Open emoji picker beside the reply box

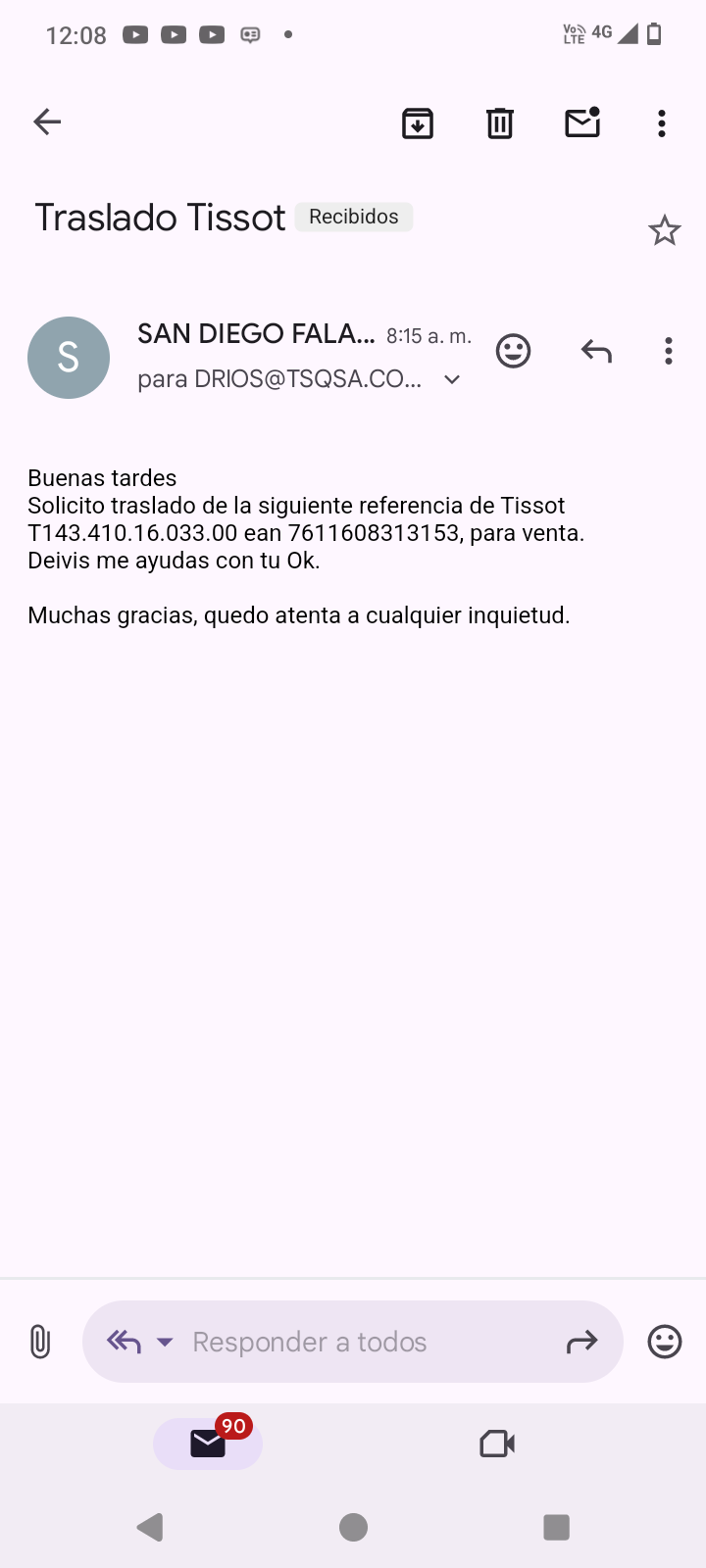click(665, 1342)
